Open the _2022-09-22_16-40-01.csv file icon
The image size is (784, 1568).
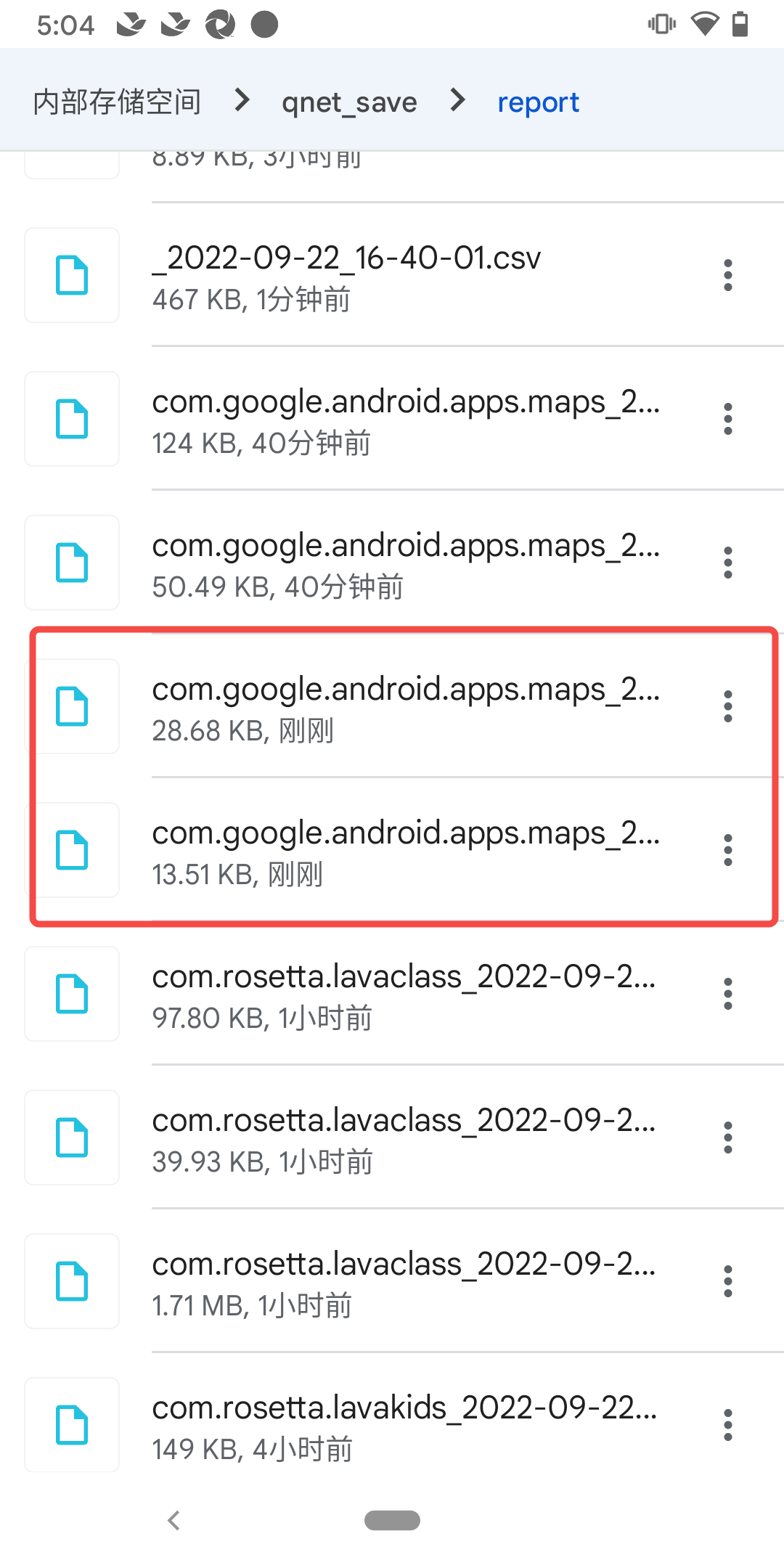point(71,274)
